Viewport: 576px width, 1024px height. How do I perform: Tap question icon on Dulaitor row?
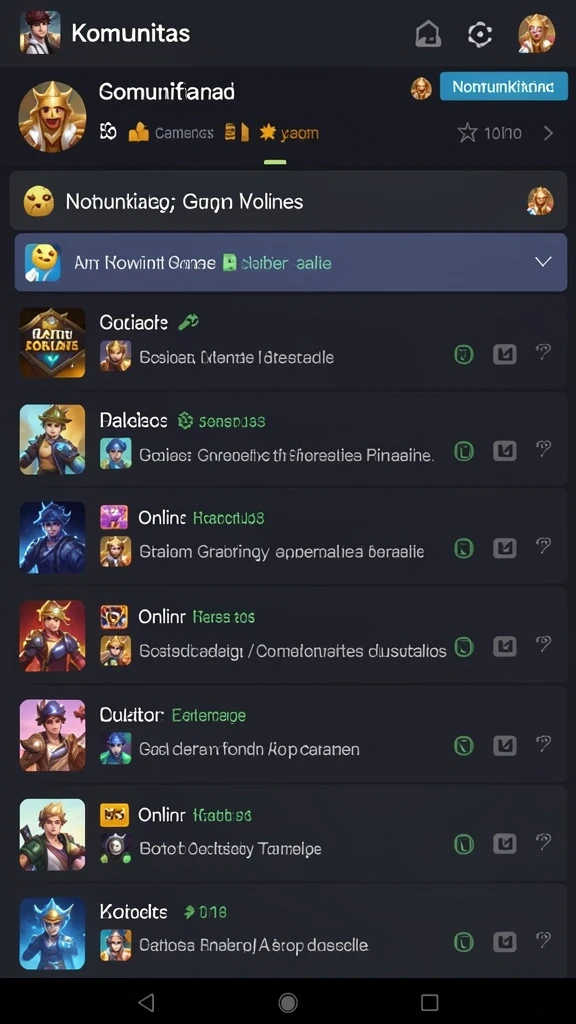pyautogui.click(x=543, y=743)
